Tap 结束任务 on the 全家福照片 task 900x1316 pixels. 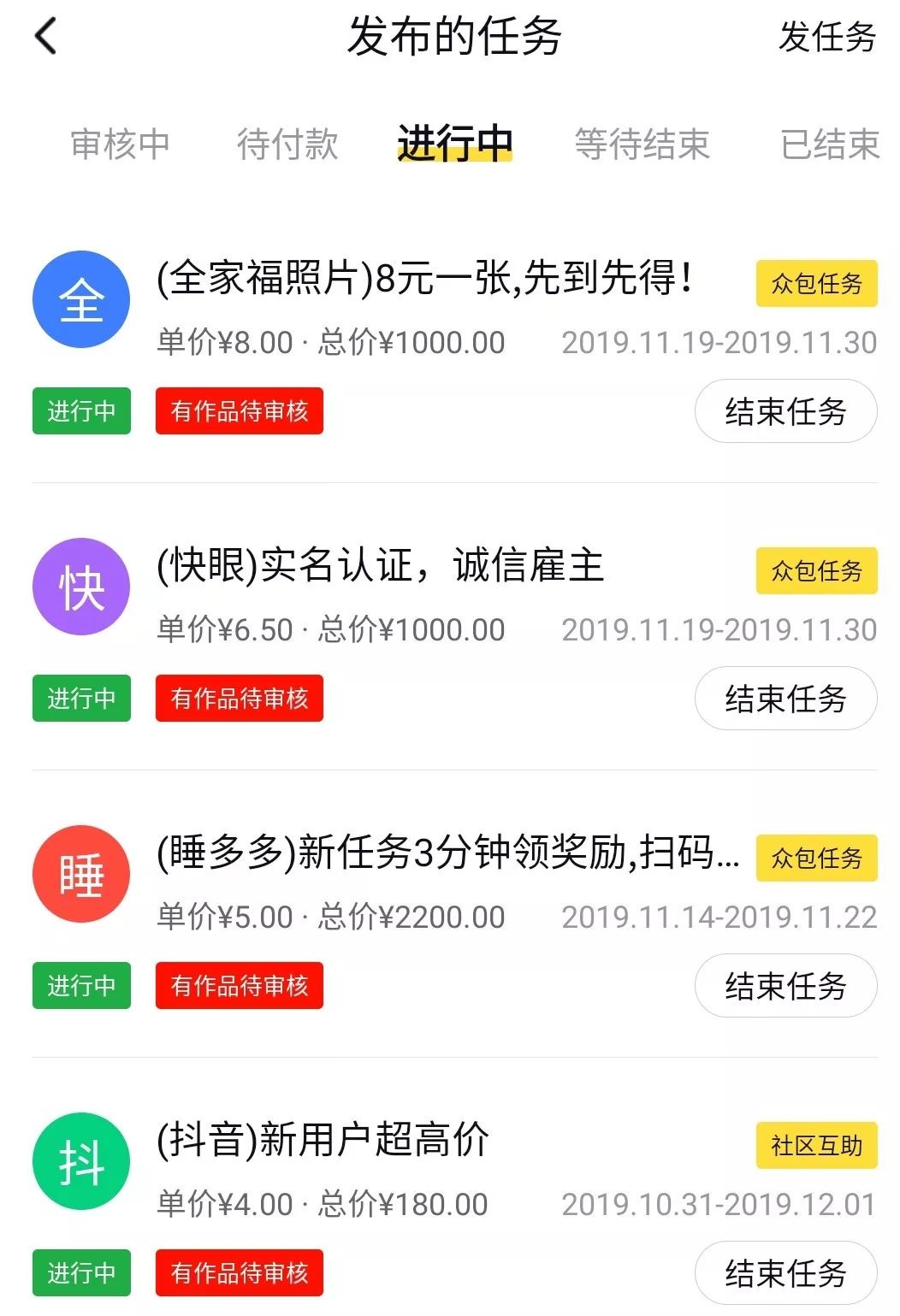click(x=785, y=411)
